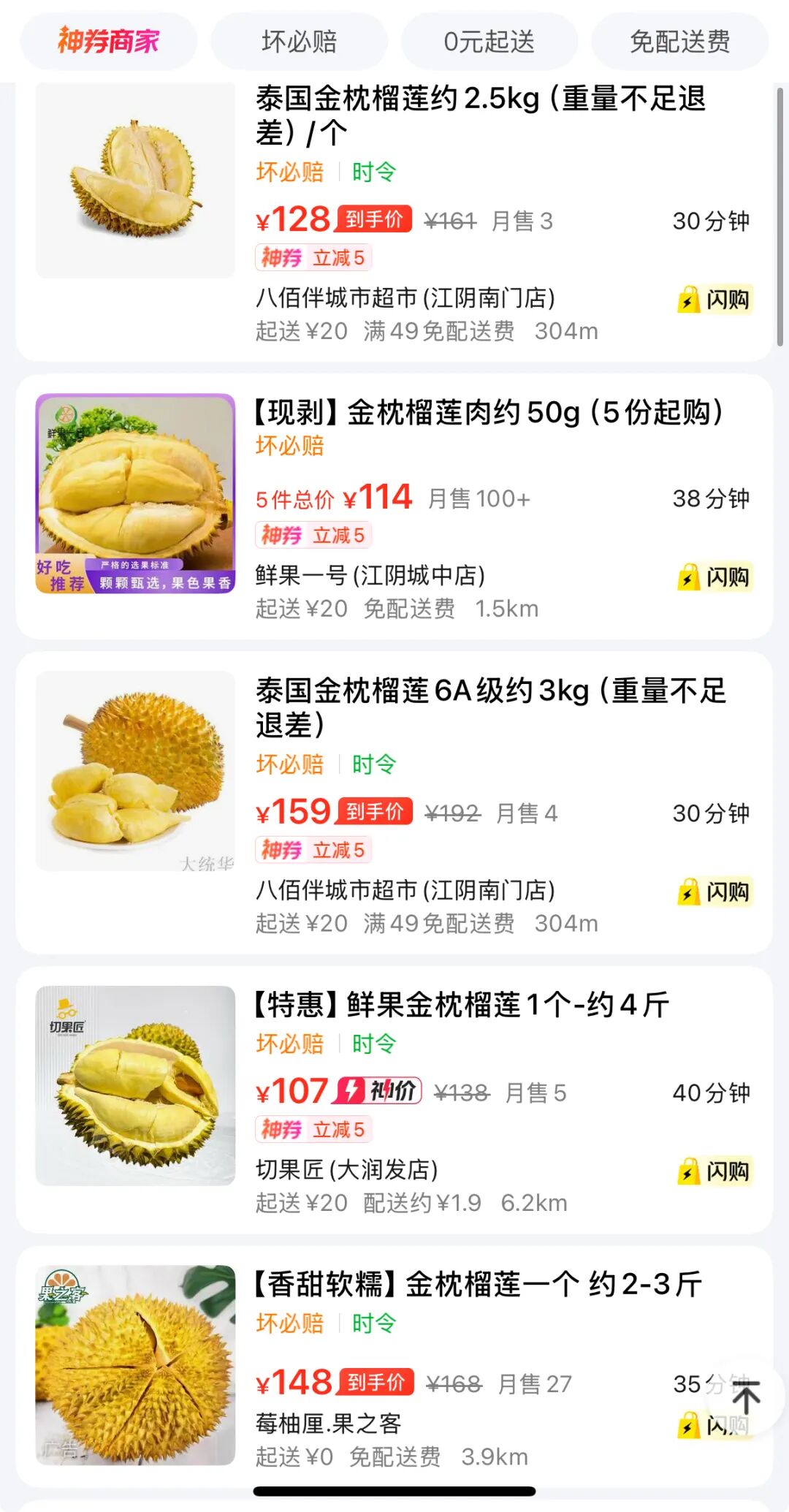Apply the 0元起送 filter
This screenshot has width=789, height=1512.
click(489, 41)
